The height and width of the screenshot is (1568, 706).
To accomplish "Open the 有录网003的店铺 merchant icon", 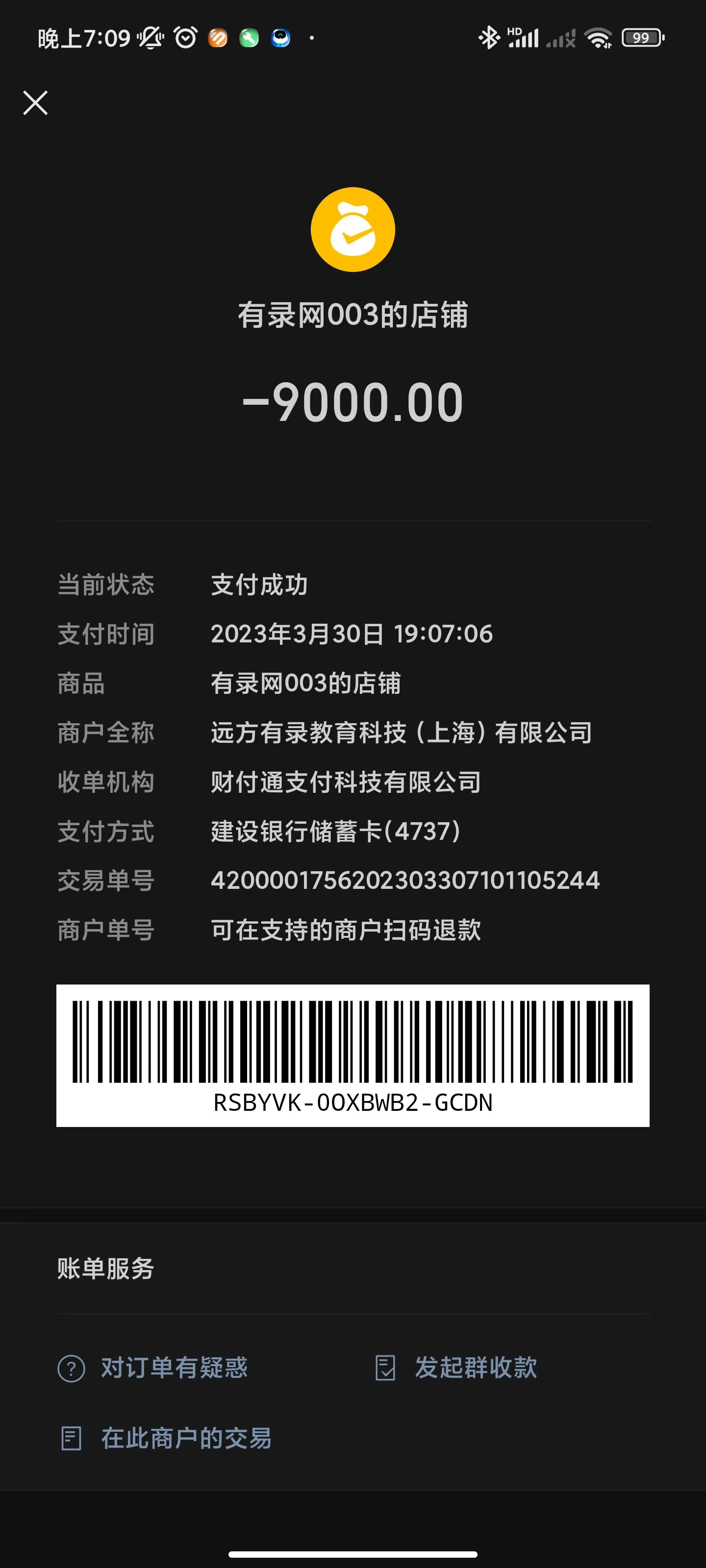I will click(353, 229).
